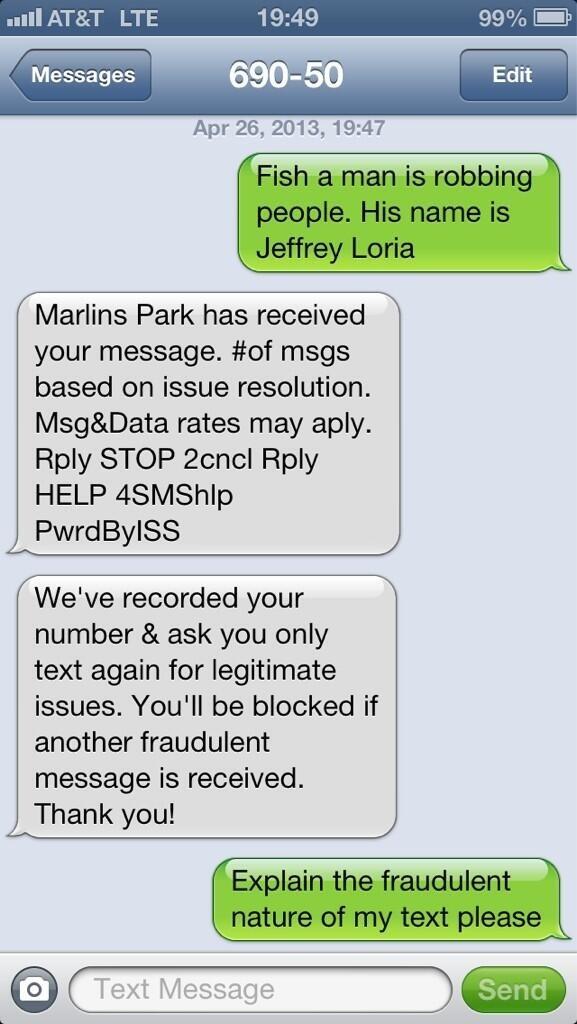The height and width of the screenshot is (1024, 577).
Task: Focus the Text Message input field
Action: [x=260, y=989]
